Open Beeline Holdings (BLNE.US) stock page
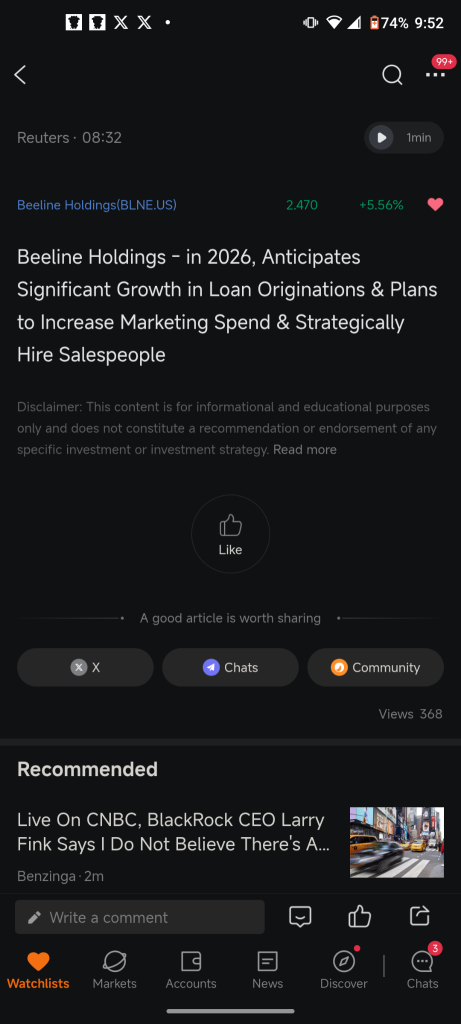This screenshot has width=461, height=1024. (97, 205)
